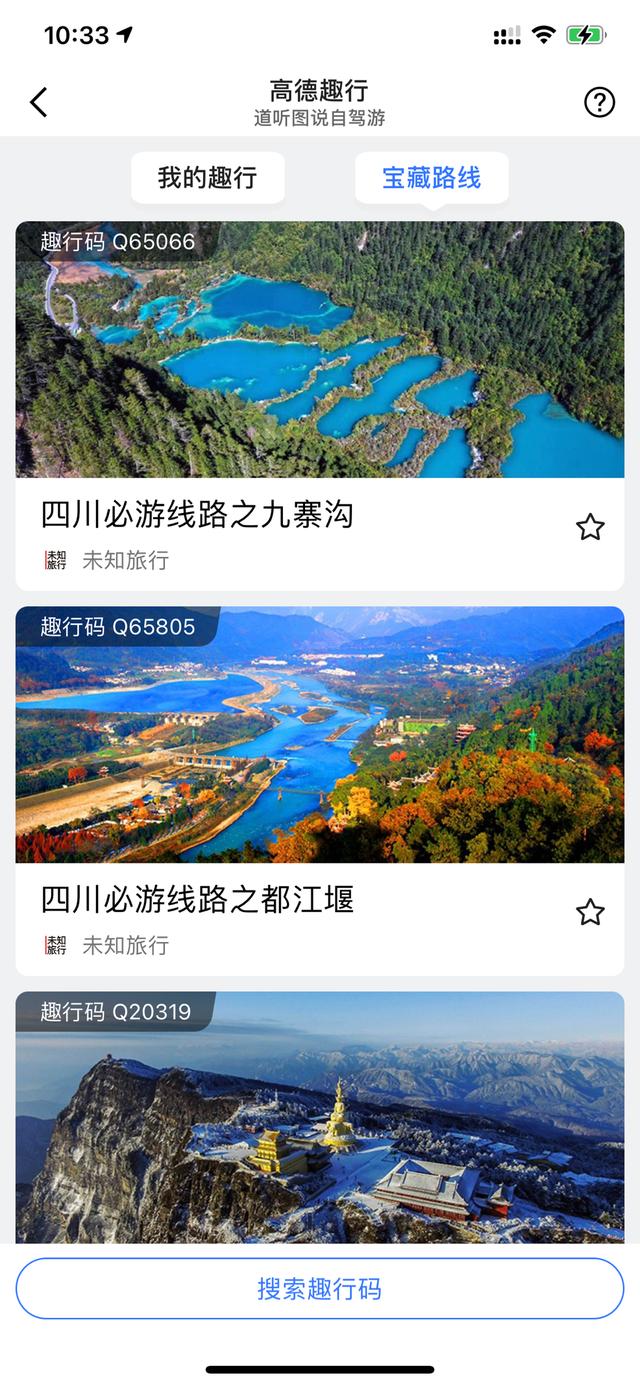The width and height of the screenshot is (640, 1386).
Task: Go back from 高德趣行 page
Action: (x=39, y=102)
